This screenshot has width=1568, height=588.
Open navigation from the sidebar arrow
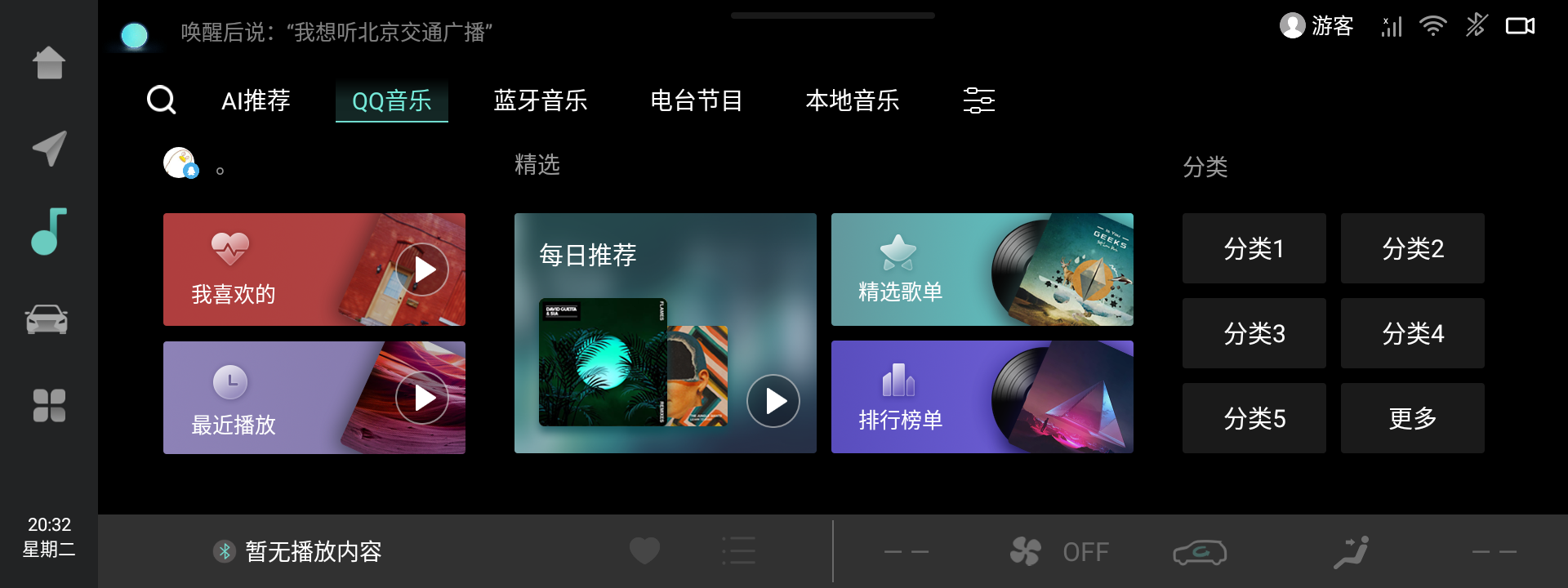tap(49, 148)
